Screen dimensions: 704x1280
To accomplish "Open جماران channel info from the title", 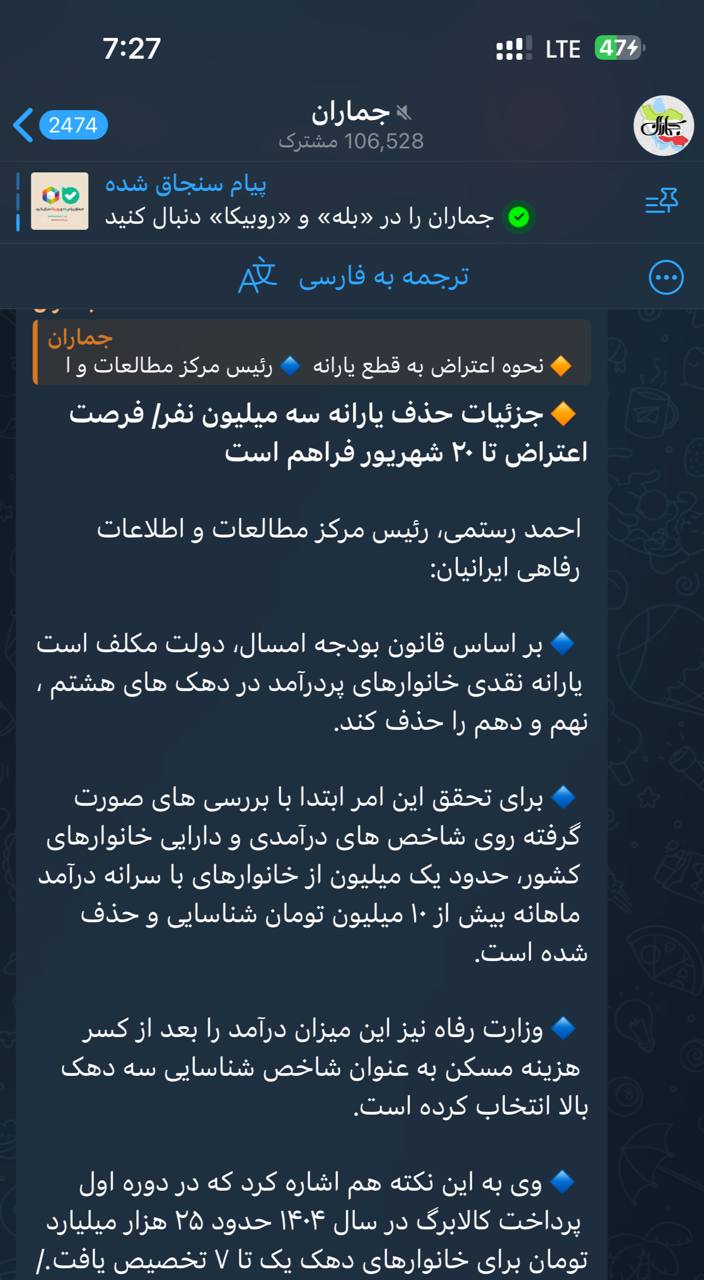I will pyautogui.click(x=351, y=126).
